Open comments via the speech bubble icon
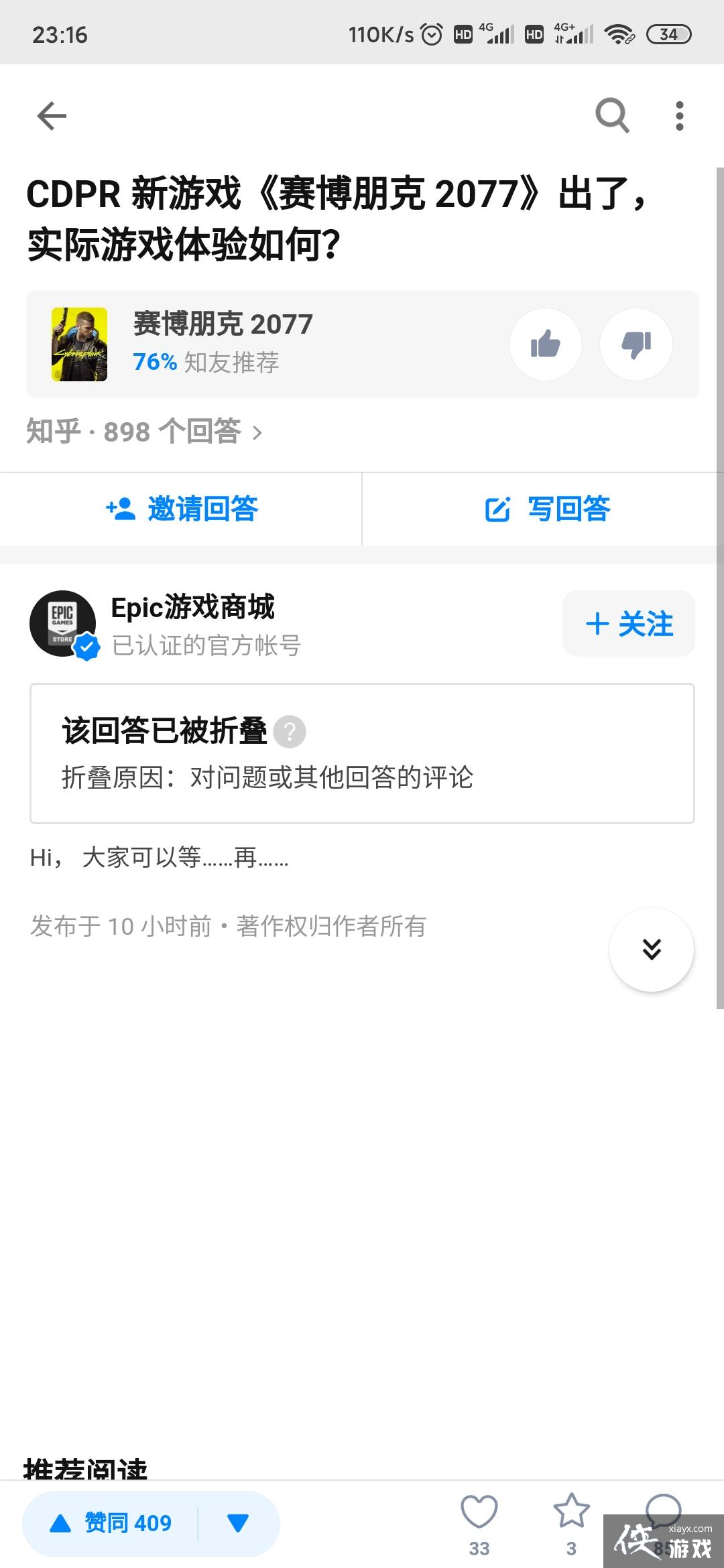724x1568 pixels. (662, 1510)
